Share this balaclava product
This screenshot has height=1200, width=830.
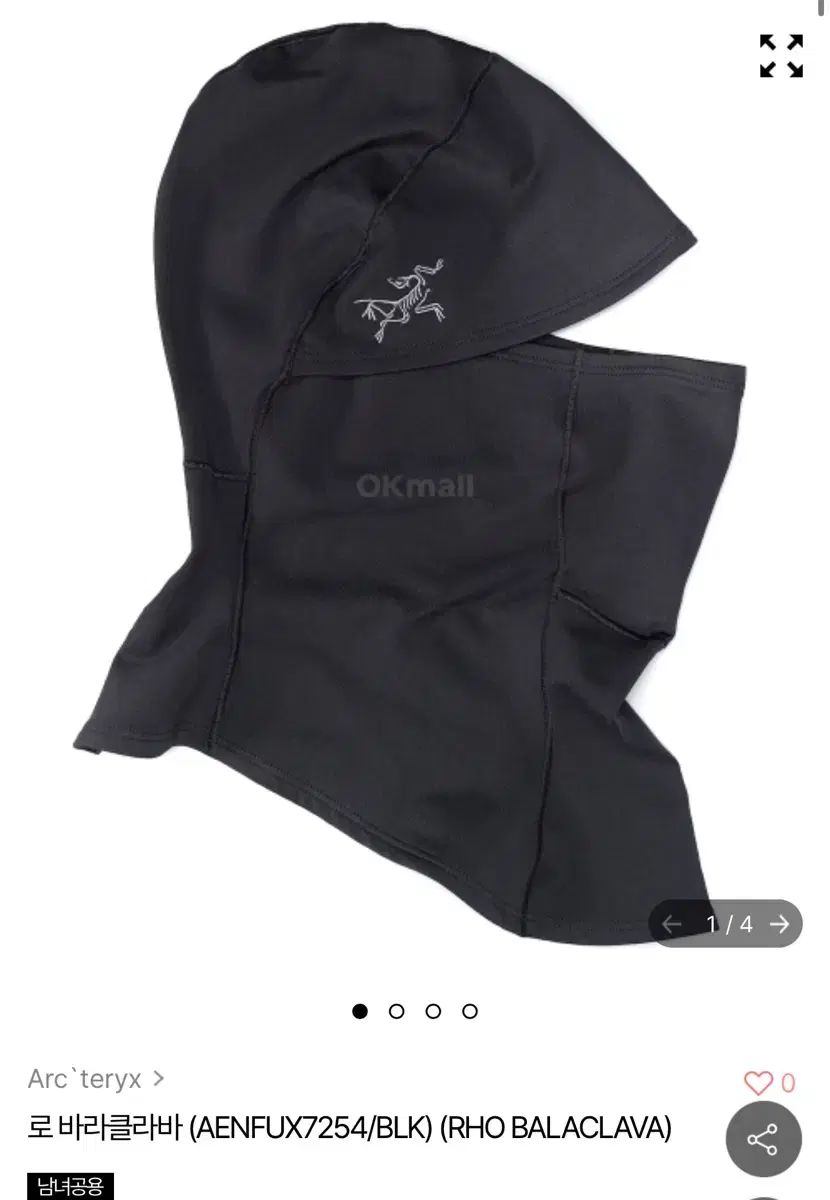click(762, 1139)
